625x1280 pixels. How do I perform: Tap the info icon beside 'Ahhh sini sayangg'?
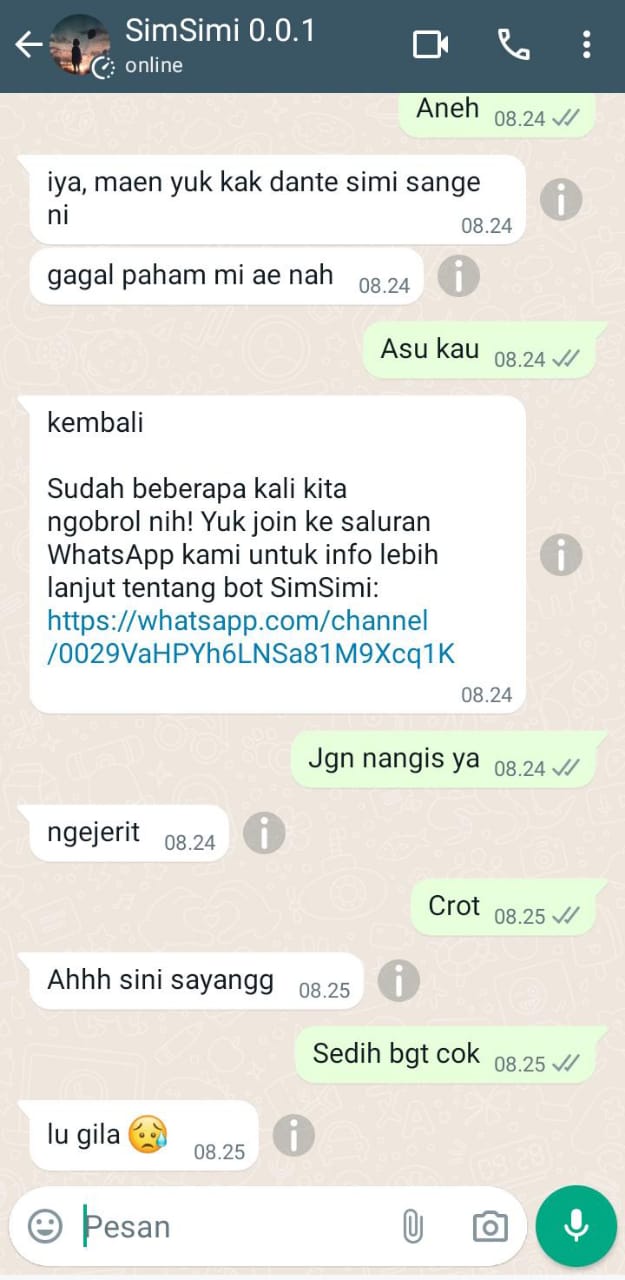click(398, 980)
